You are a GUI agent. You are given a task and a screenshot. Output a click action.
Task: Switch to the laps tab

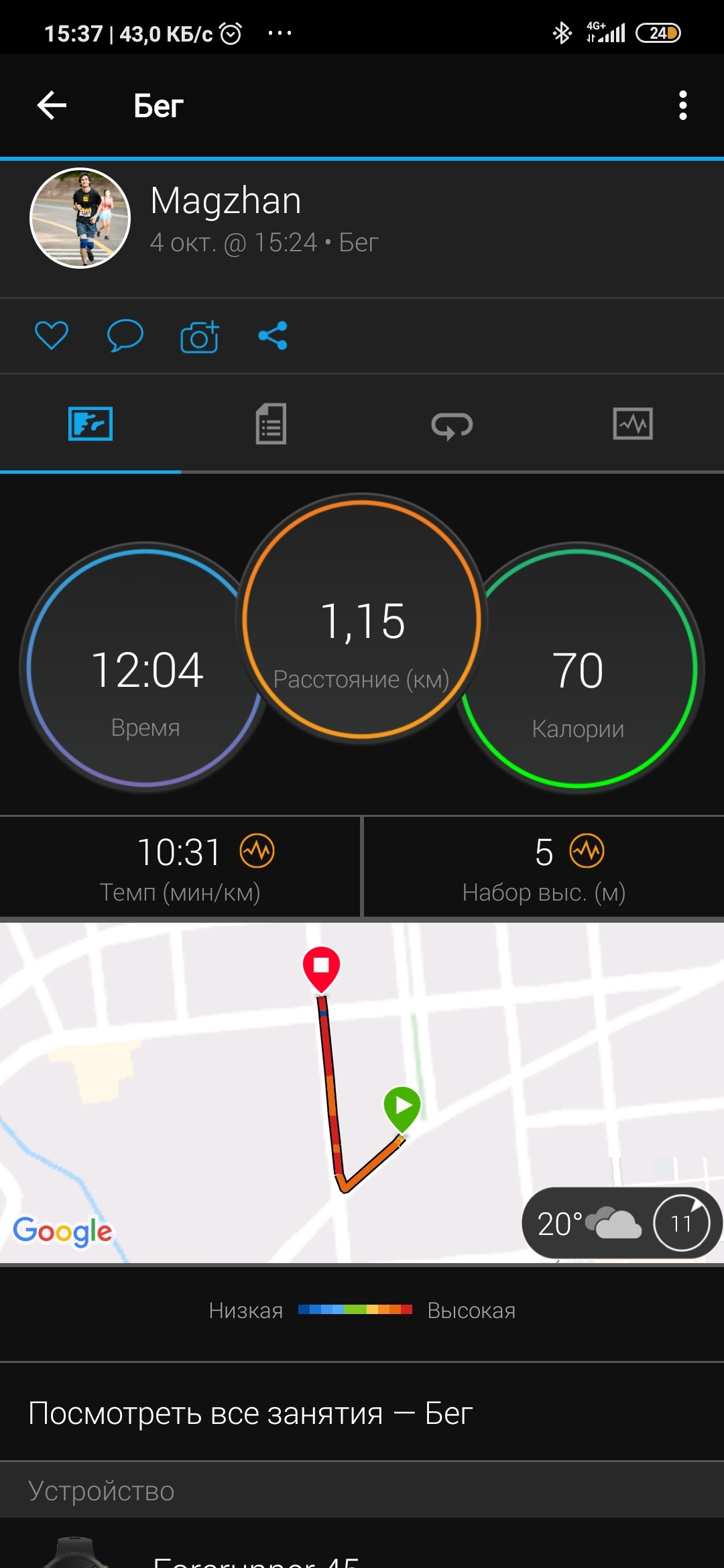(x=452, y=425)
